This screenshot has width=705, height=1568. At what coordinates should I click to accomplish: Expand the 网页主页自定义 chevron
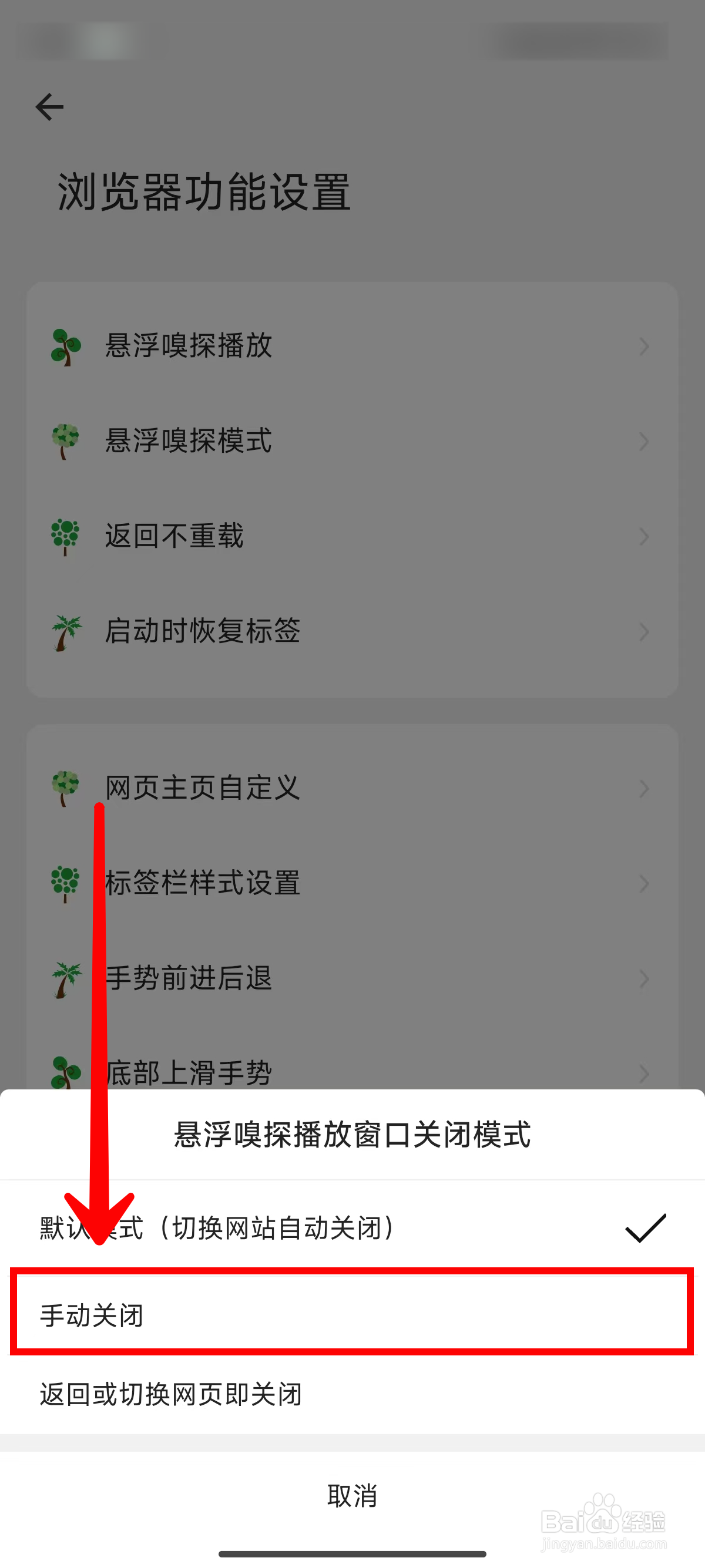pos(644,788)
